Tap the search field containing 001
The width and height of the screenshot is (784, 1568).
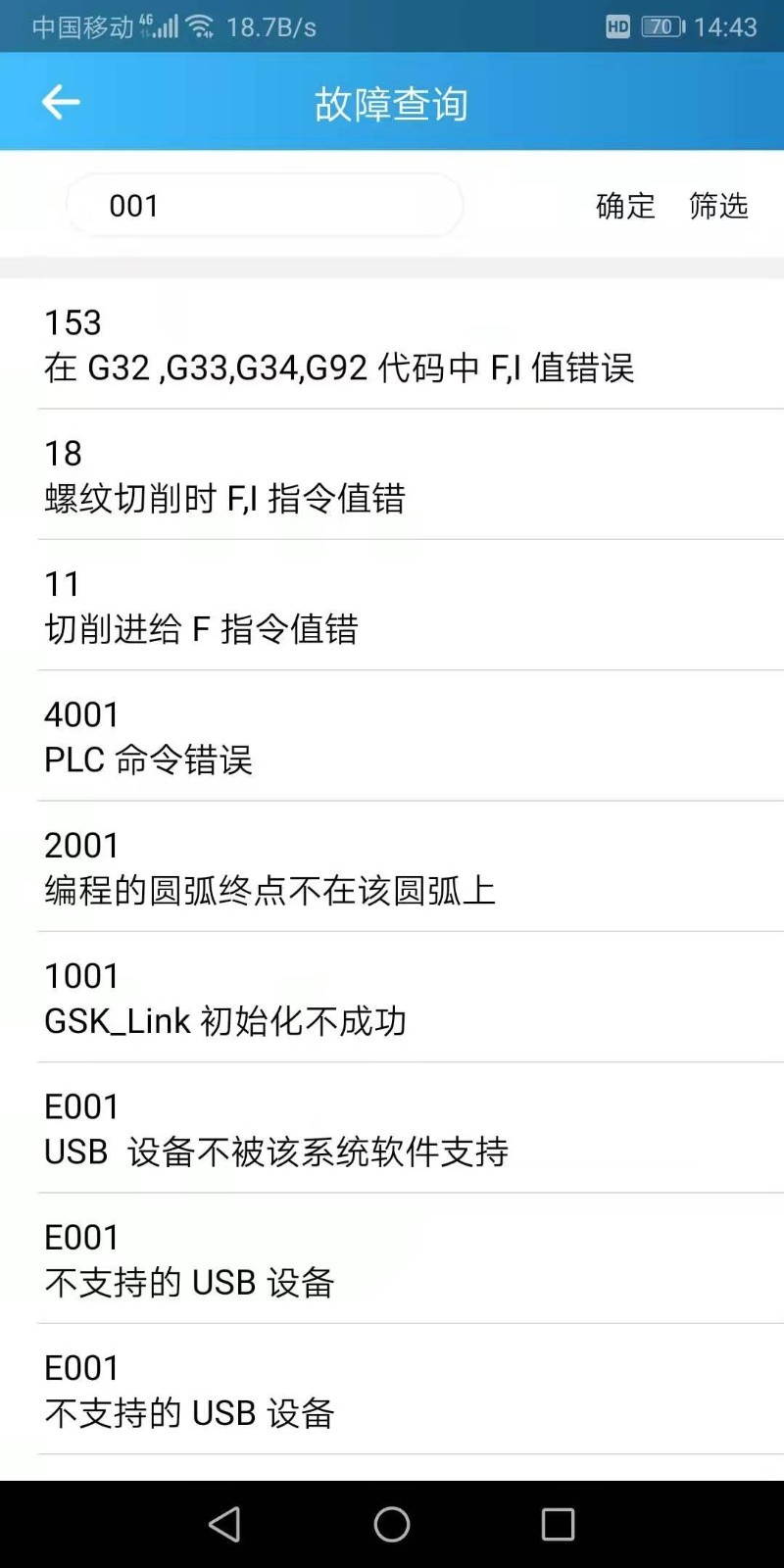pos(265,206)
